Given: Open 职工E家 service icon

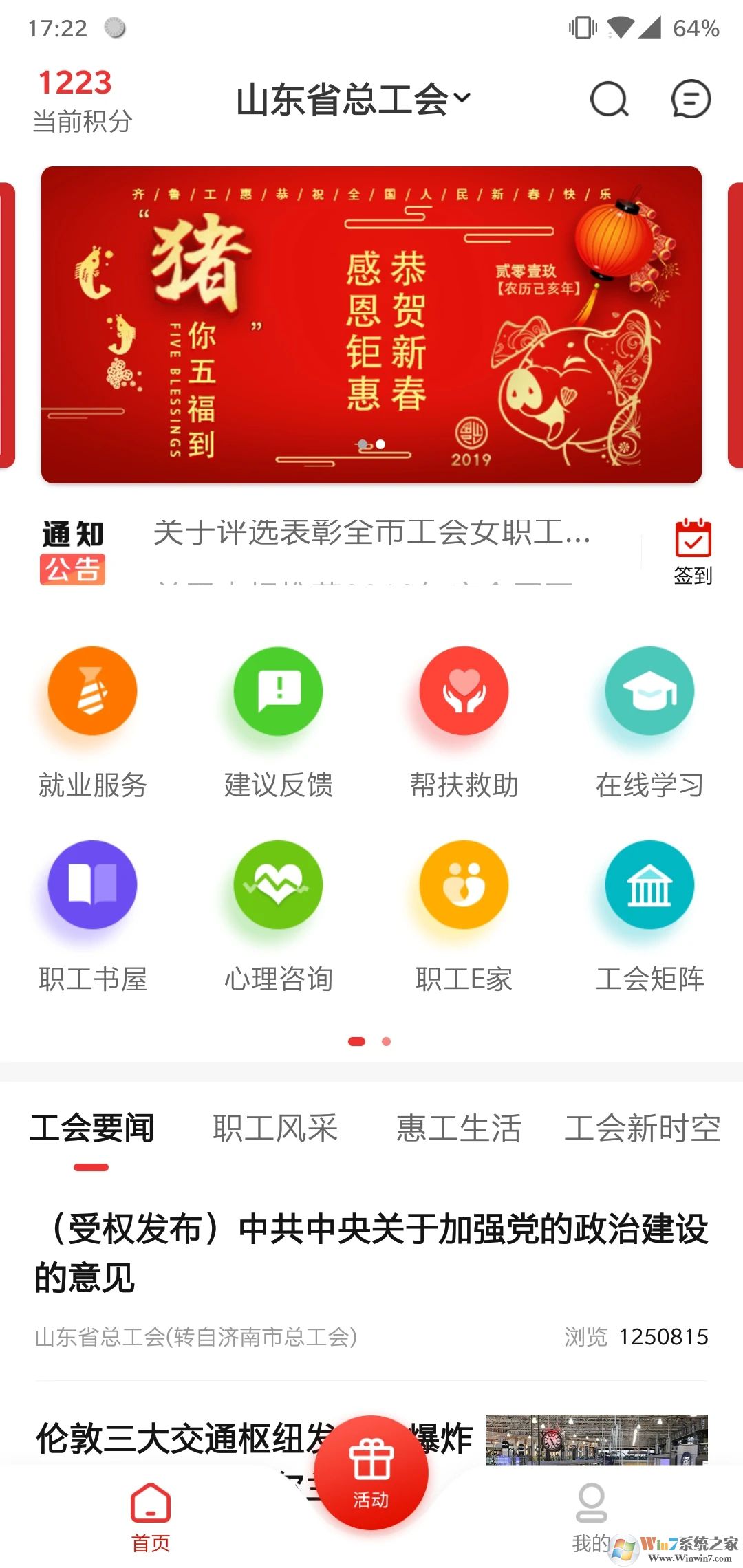Looking at the screenshot, I should coord(462,885).
